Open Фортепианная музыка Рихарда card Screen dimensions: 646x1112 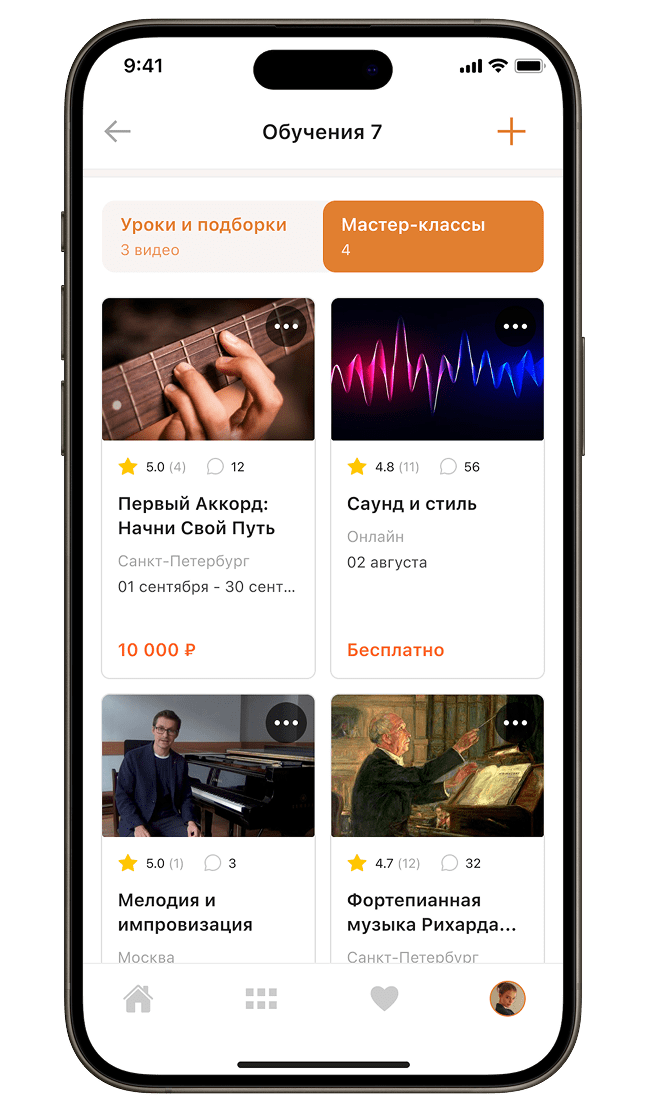pos(437,912)
